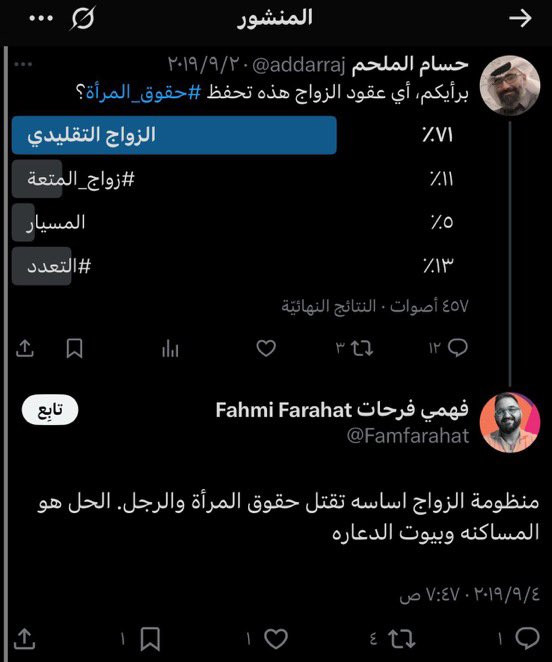The image size is (552, 662).
Task: Follow Fahmi Farahat with the تابع button
Action: [50, 410]
